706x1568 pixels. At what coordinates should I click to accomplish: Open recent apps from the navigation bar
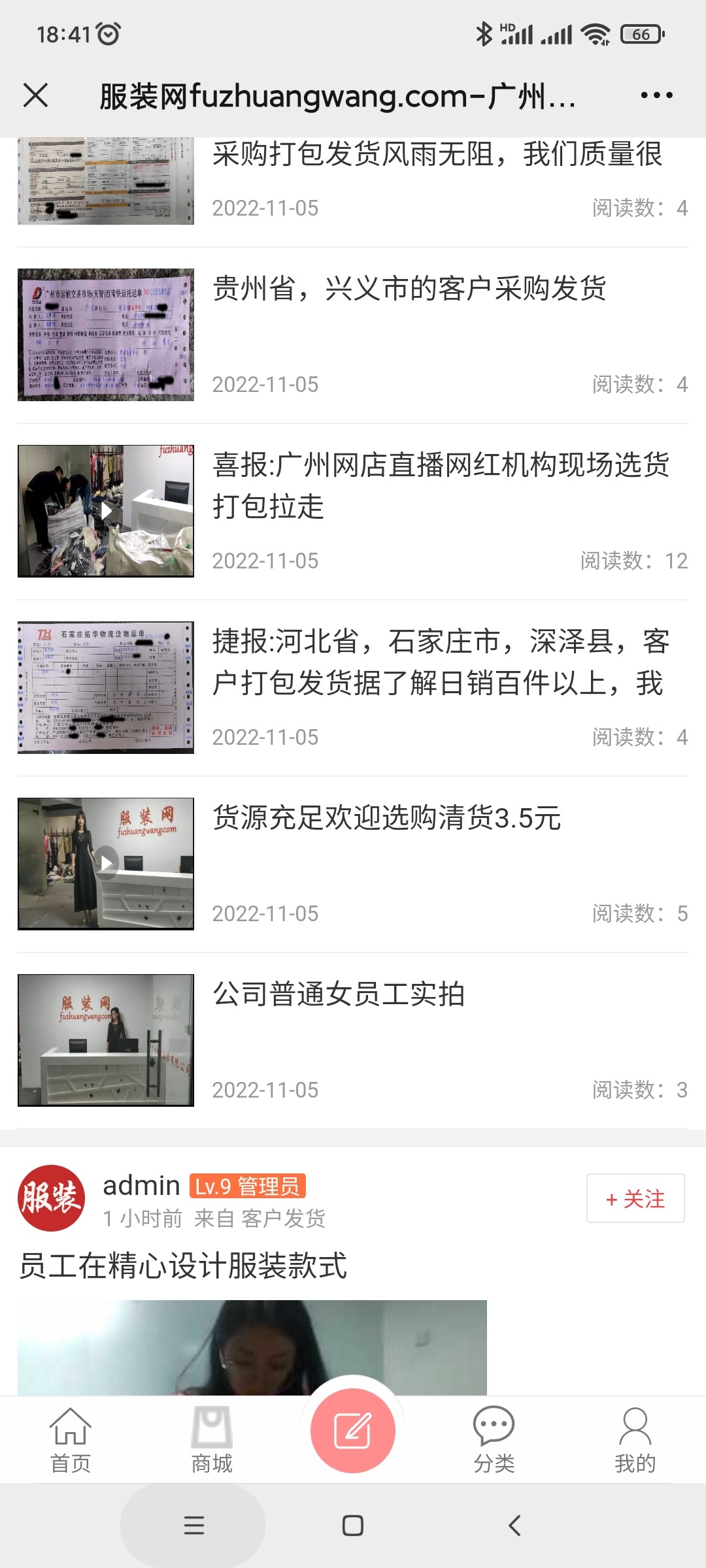tap(194, 1526)
